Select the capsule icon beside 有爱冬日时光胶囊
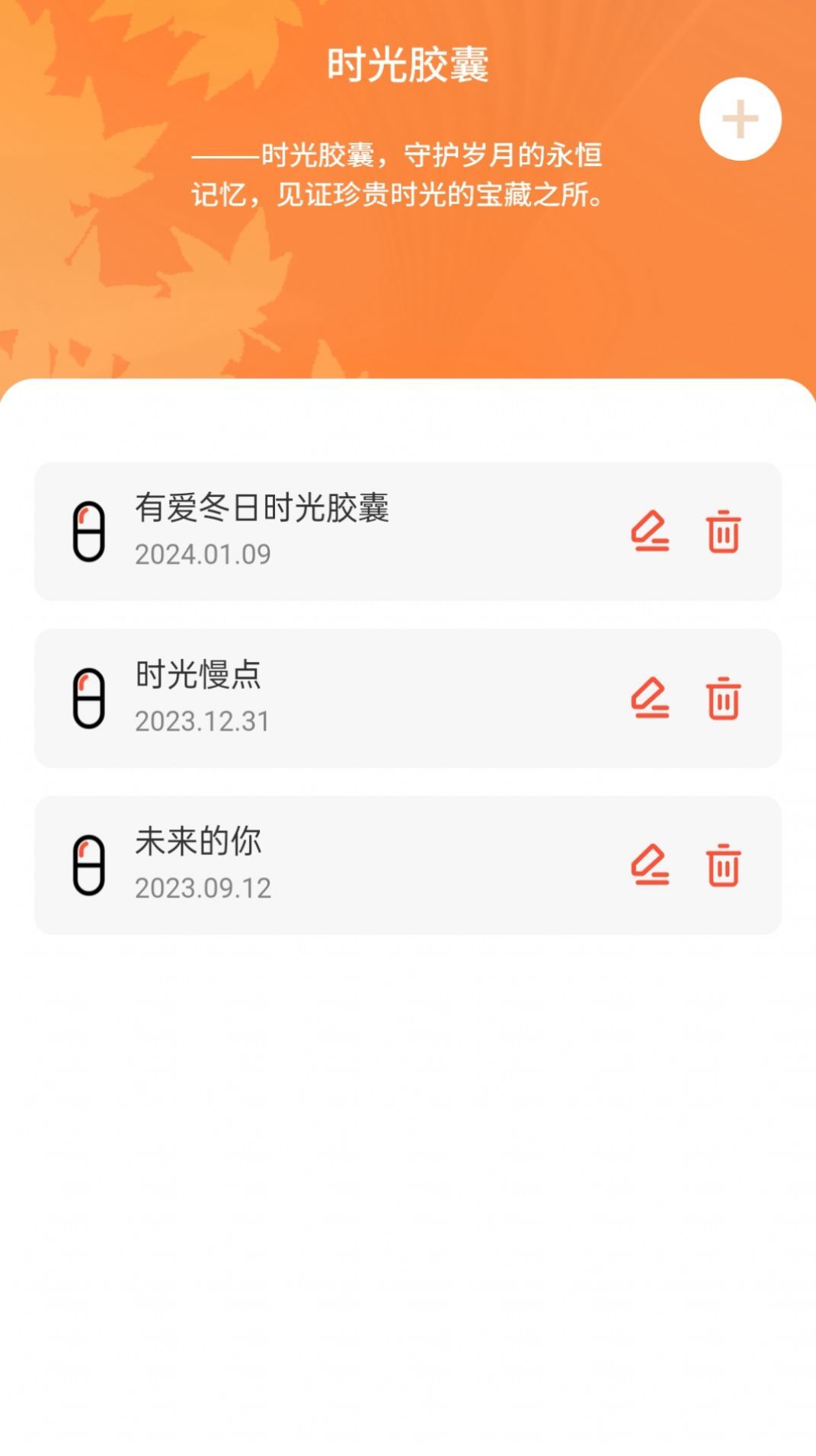The height and width of the screenshot is (1456, 816). (89, 531)
